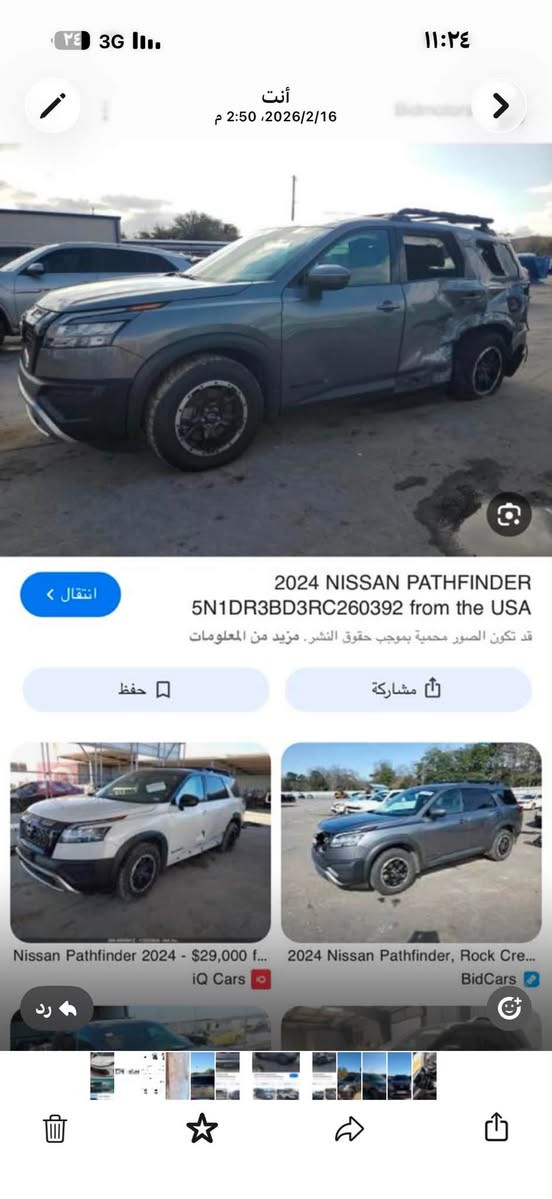The height and width of the screenshot is (1199, 552).
Task: Tap the chevron arrow at the top
Action: 500,106
